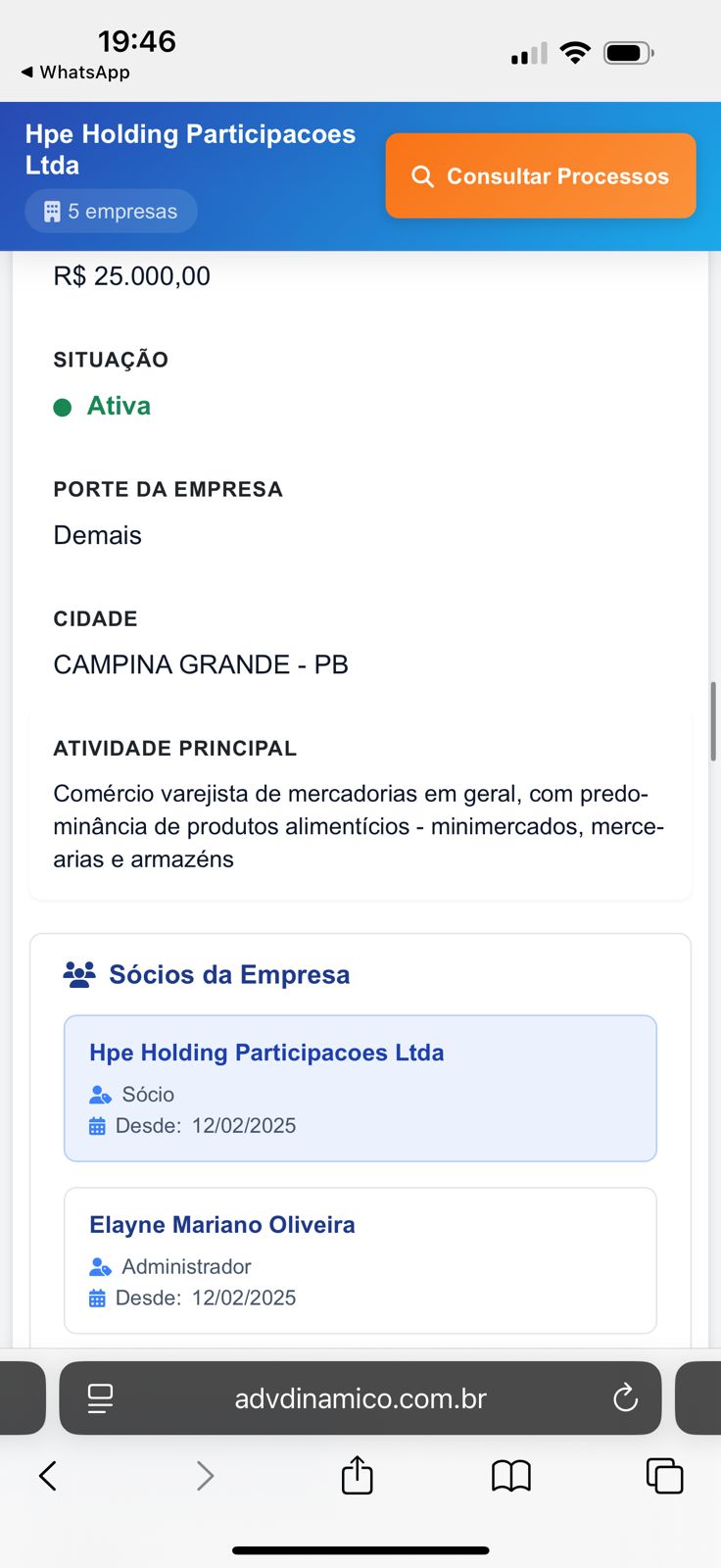
Task: Open the 5 empresas chip
Action: point(111,212)
